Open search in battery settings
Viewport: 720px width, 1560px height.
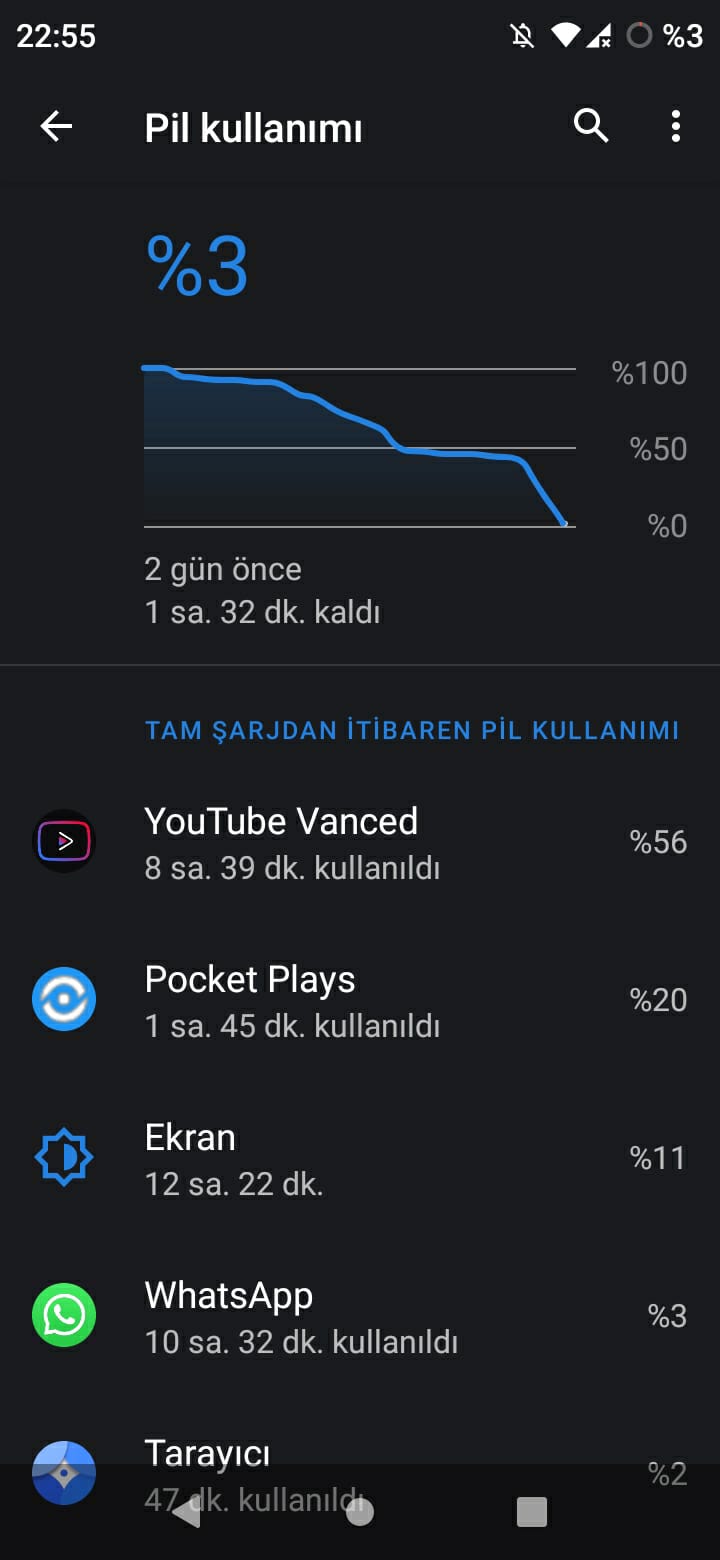[x=590, y=126]
